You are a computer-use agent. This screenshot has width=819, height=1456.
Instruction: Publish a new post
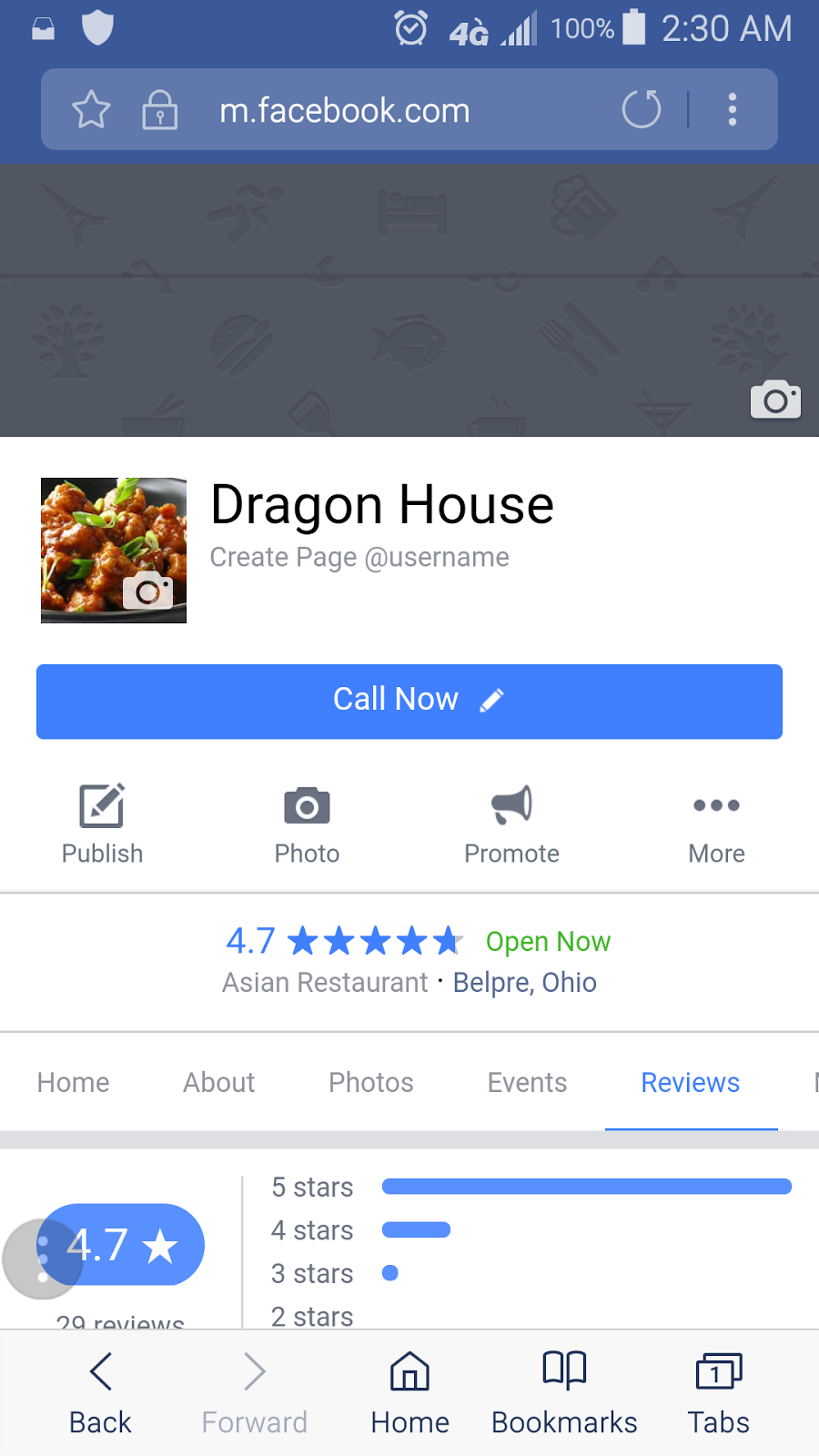tap(102, 824)
